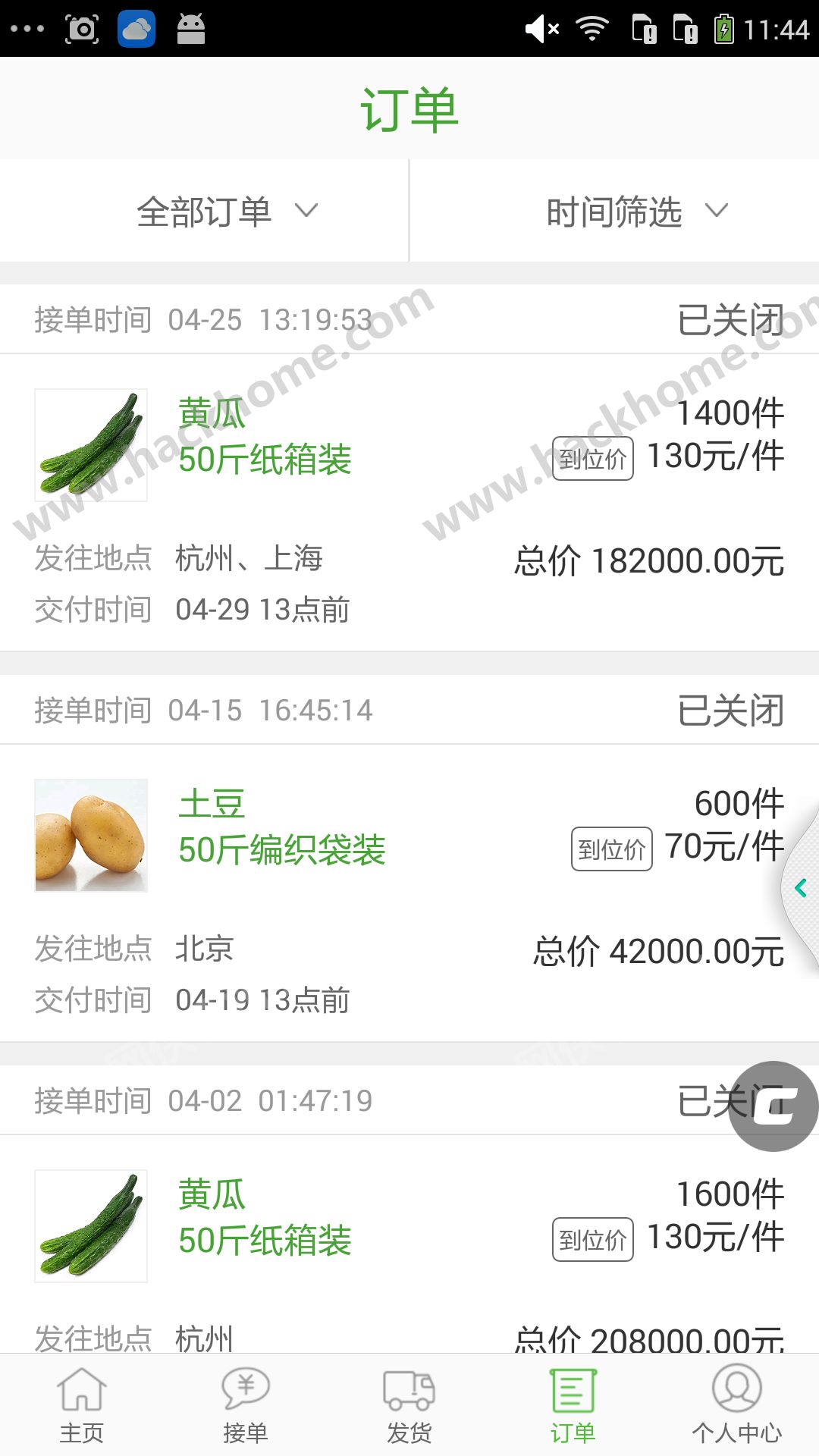This screenshot has height=1456, width=819.
Task: Switch to the 发货 shipping tab
Action: pos(409,1404)
